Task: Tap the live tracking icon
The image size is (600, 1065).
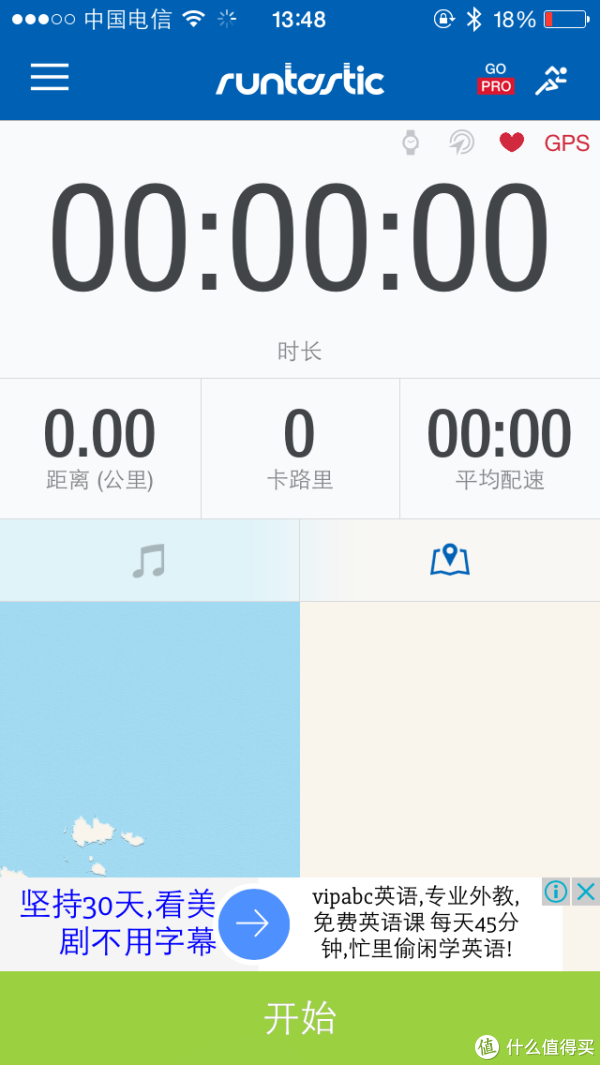Action: [461, 143]
